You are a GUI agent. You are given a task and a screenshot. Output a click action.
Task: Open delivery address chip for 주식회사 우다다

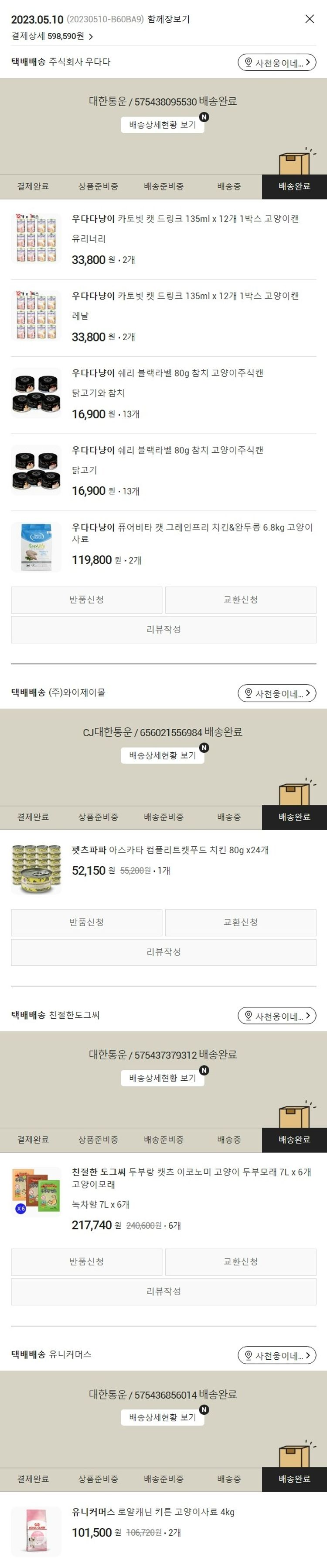276,62
